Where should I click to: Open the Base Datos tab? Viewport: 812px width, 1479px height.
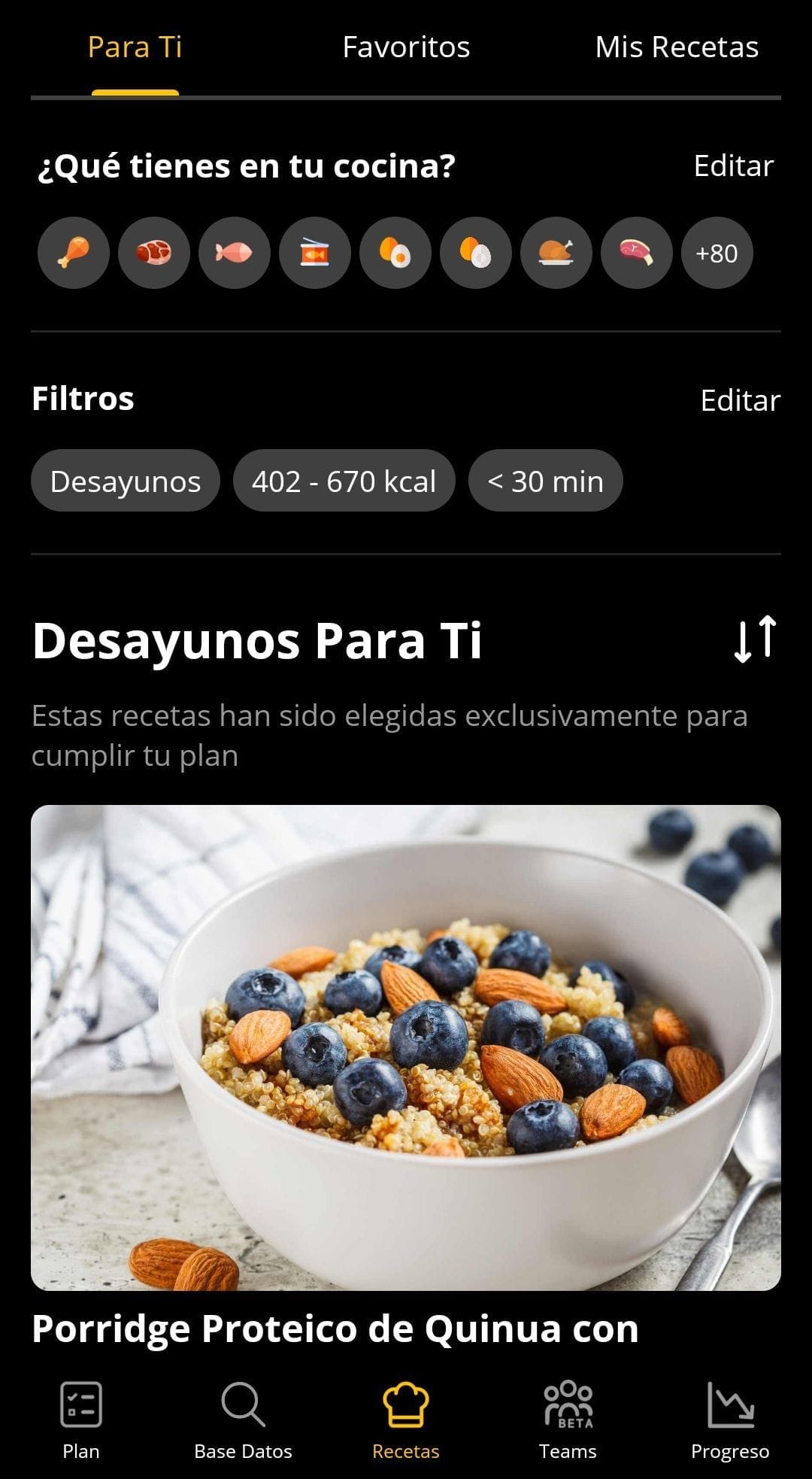coord(243,1419)
